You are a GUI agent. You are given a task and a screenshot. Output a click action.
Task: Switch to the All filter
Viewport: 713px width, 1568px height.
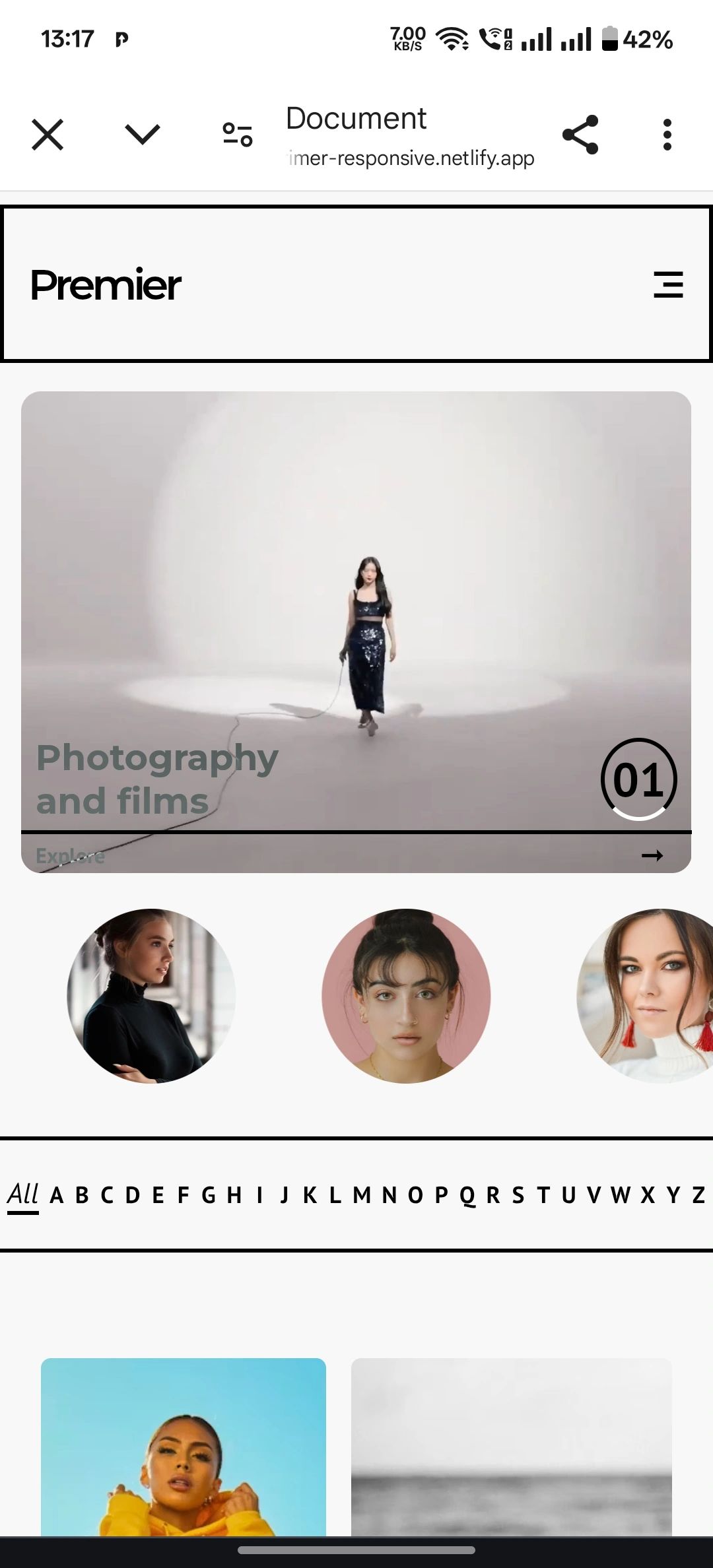[x=23, y=1194]
